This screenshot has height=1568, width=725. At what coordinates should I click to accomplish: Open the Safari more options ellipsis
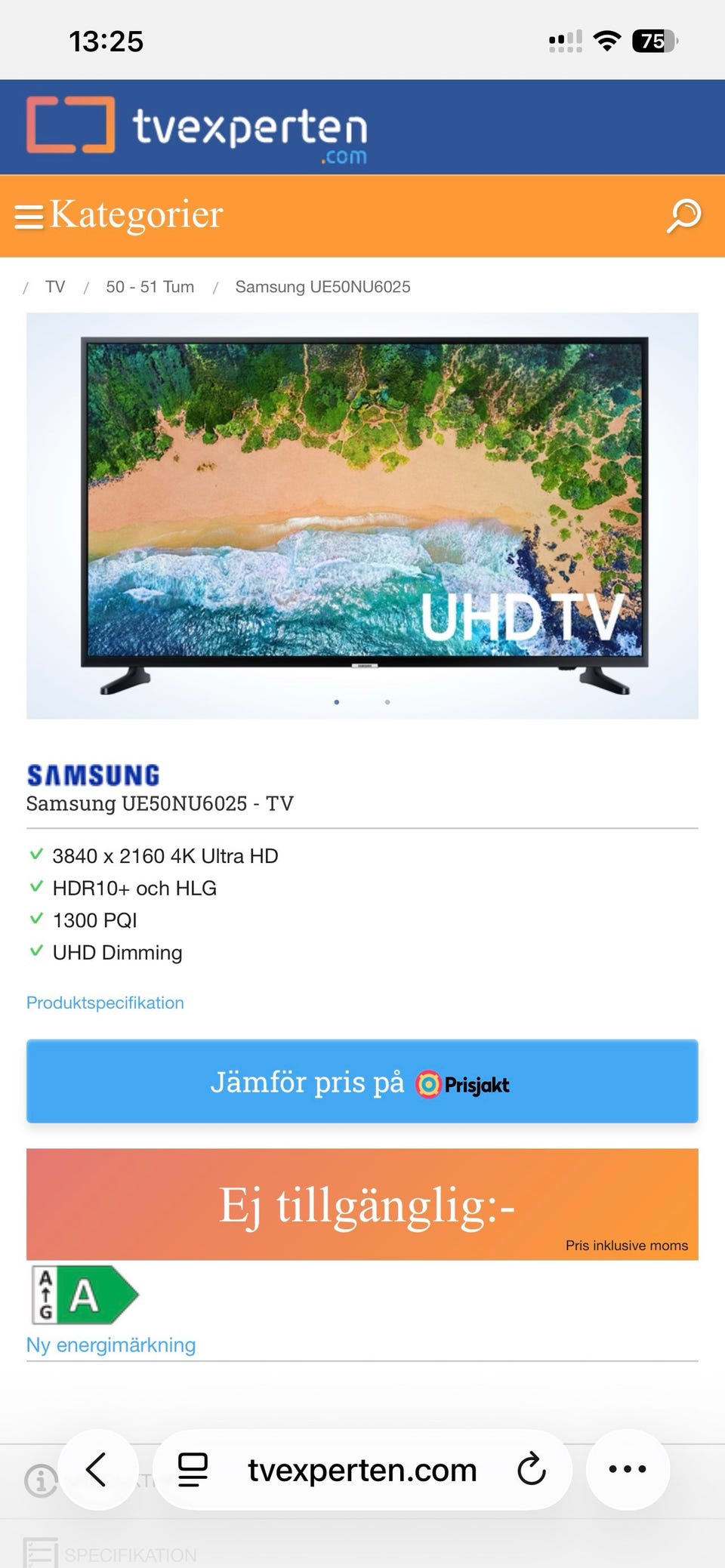click(x=628, y=1469)
